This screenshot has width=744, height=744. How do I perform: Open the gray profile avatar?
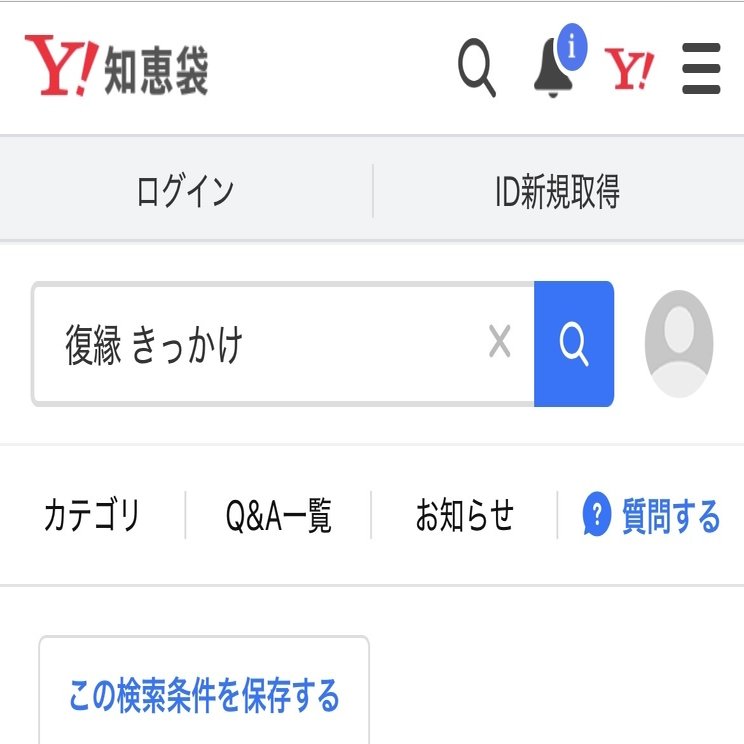[x=679, y=344]
